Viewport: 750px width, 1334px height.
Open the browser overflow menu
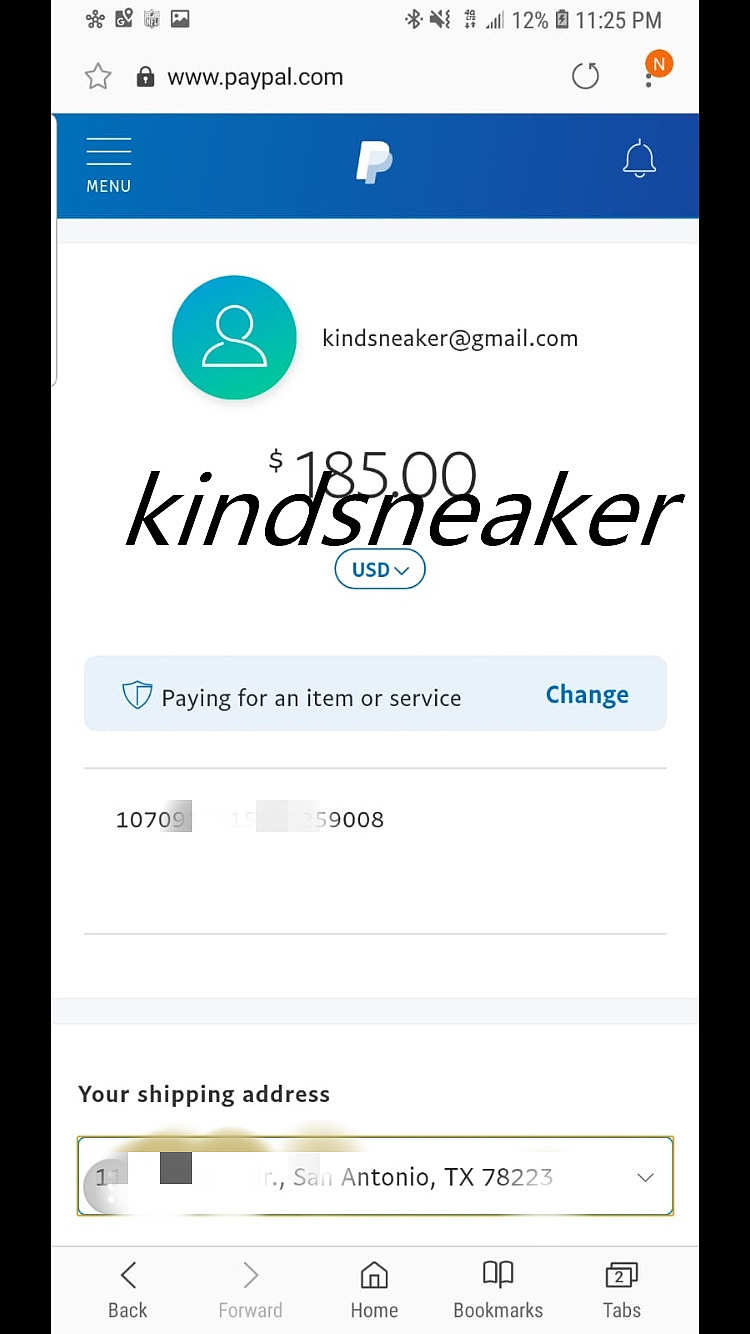point(650,75)
